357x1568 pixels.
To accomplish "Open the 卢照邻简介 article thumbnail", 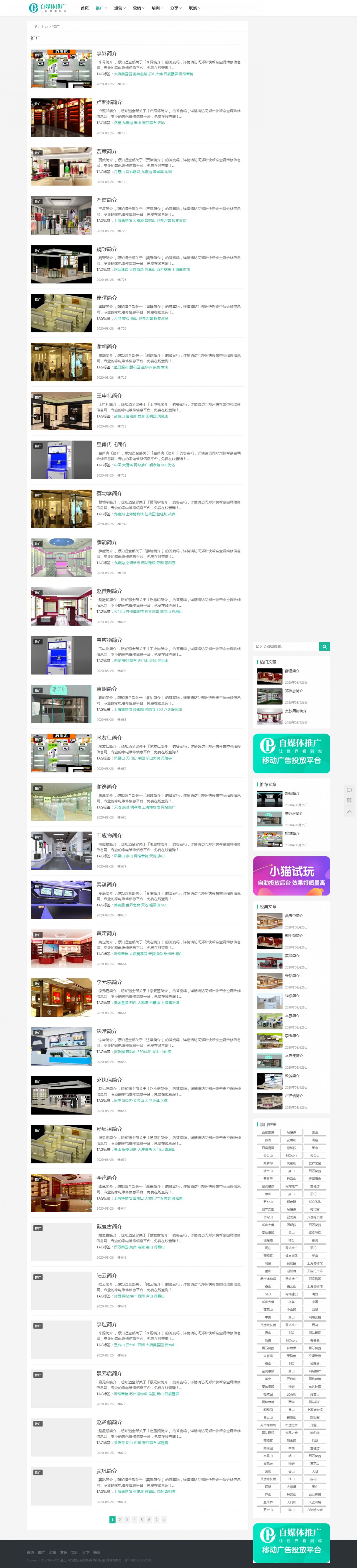I will (62, 117).
